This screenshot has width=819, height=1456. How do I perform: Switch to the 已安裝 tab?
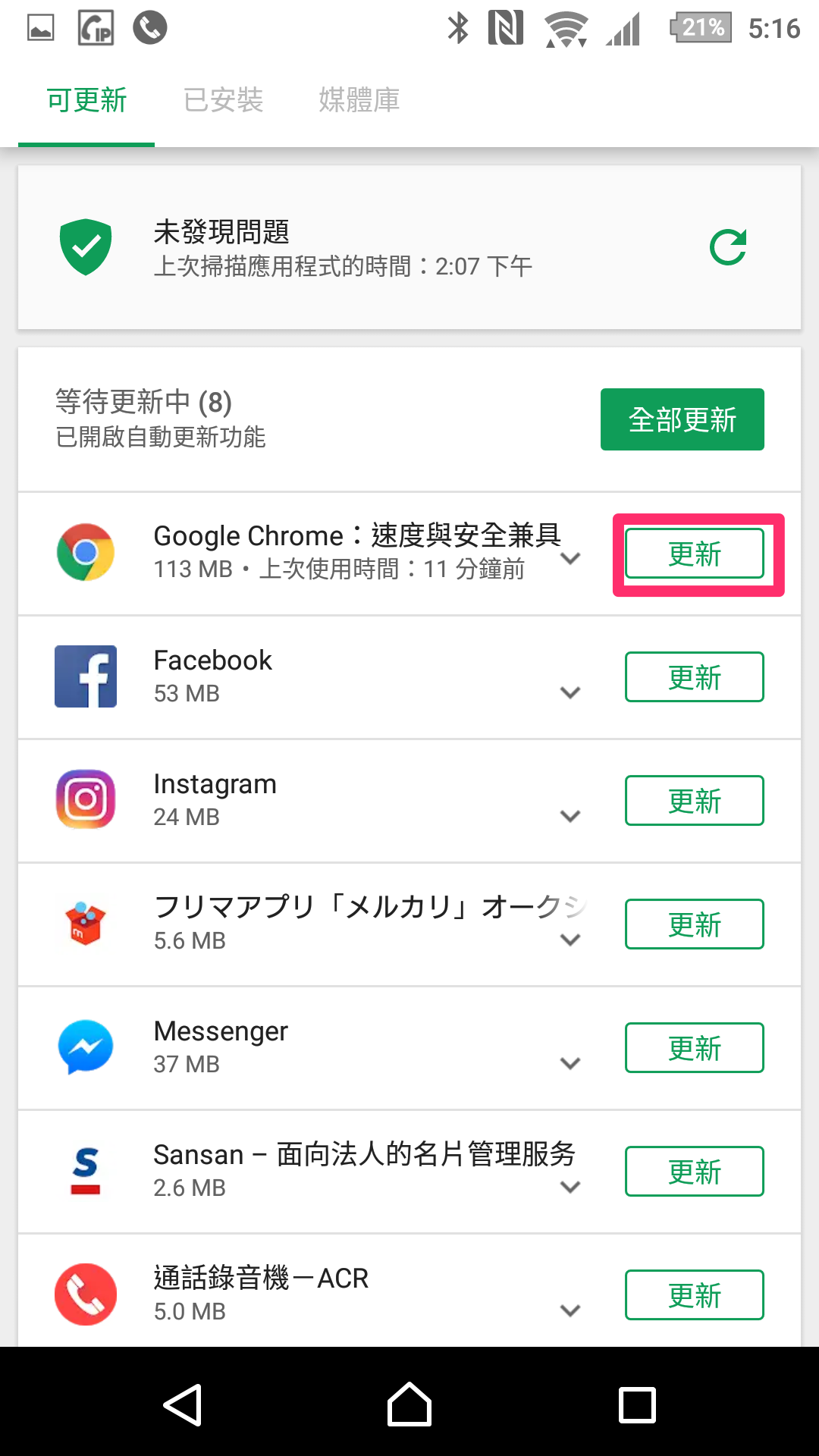[x=223, y=100]
